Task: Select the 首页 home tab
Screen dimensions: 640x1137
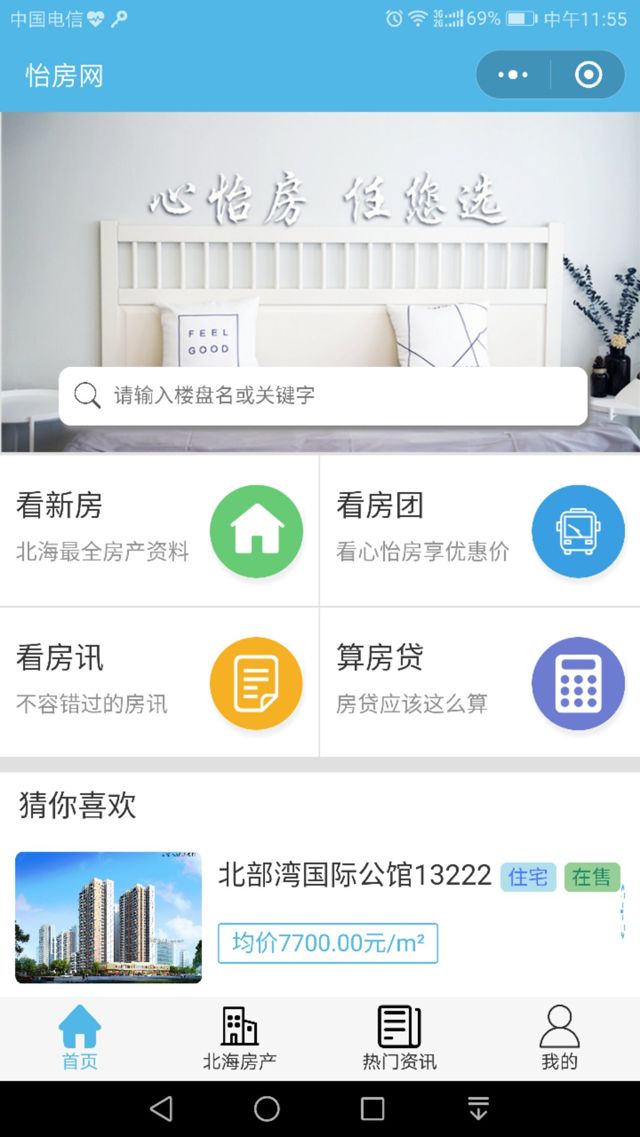Action: click(x=80, y=1039)
